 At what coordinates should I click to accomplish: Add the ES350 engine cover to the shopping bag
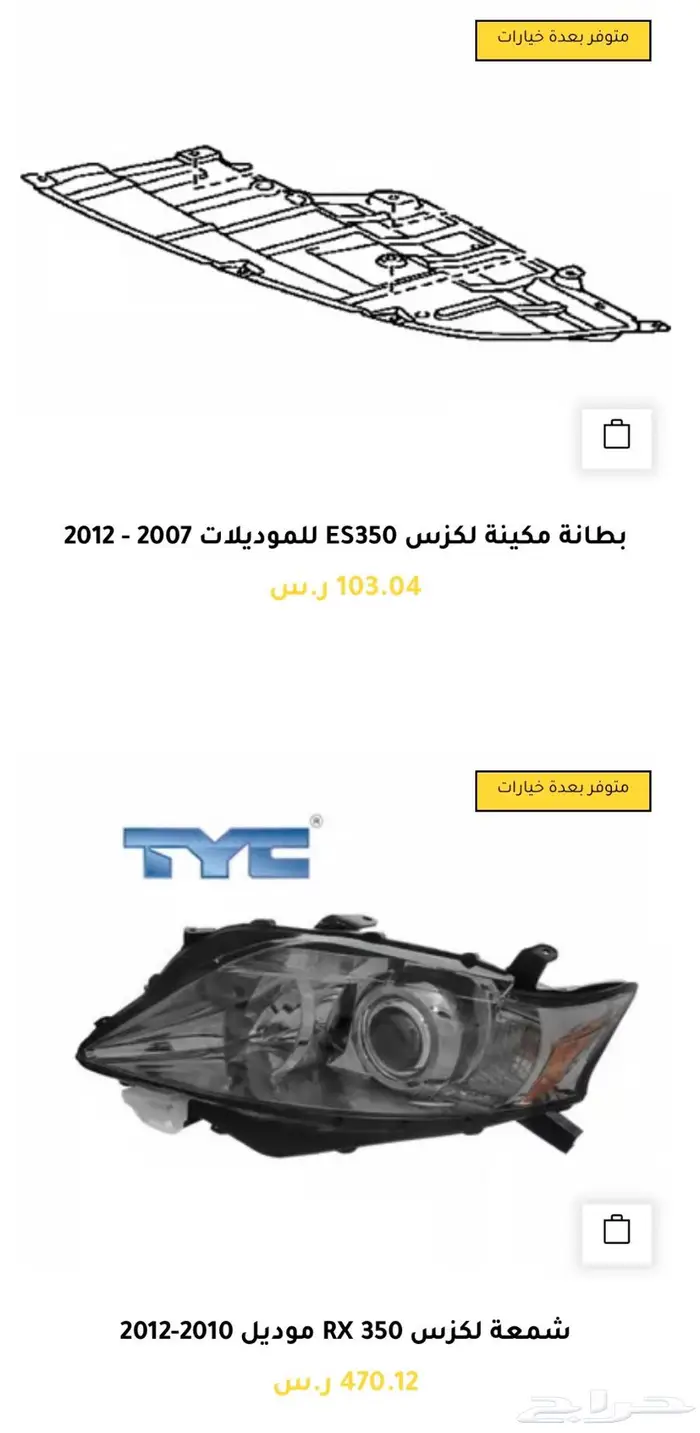616,437
